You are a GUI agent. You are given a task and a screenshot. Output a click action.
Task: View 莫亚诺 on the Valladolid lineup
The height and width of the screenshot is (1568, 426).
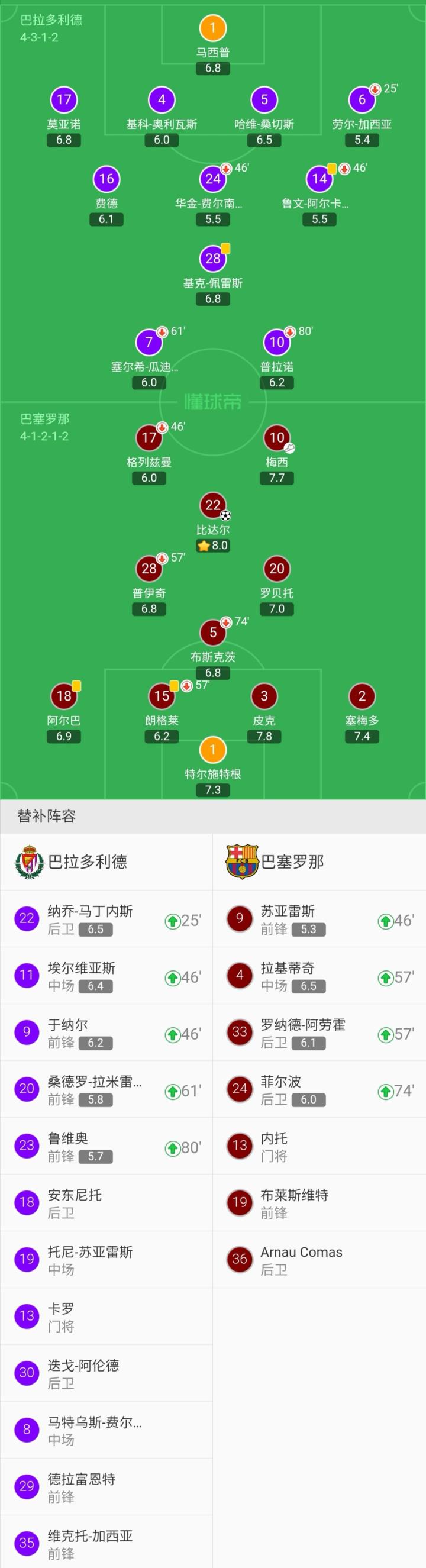64,101
